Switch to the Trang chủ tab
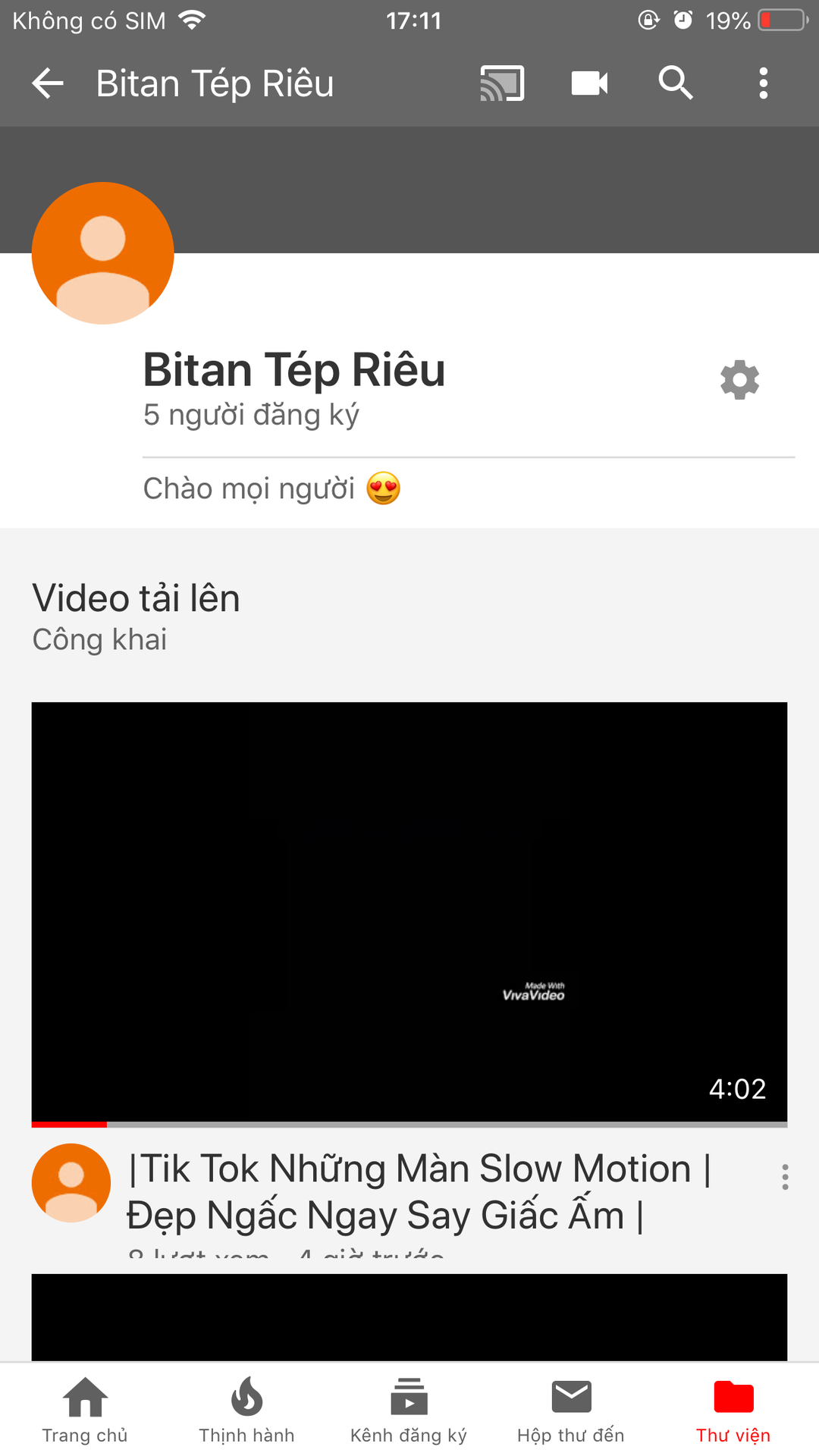 click(85, 1410)
